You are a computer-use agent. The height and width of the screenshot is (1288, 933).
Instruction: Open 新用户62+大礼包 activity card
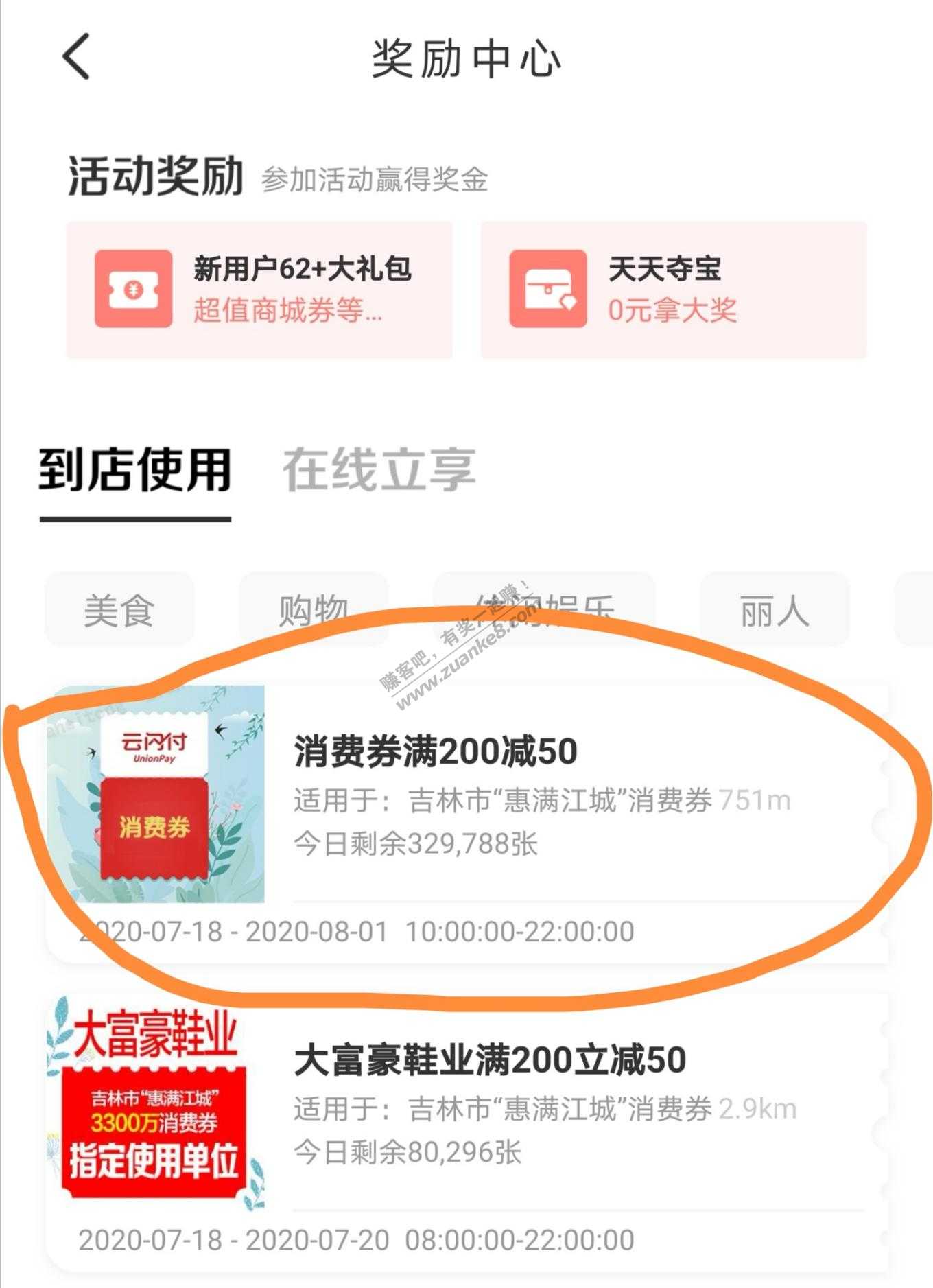259,289
